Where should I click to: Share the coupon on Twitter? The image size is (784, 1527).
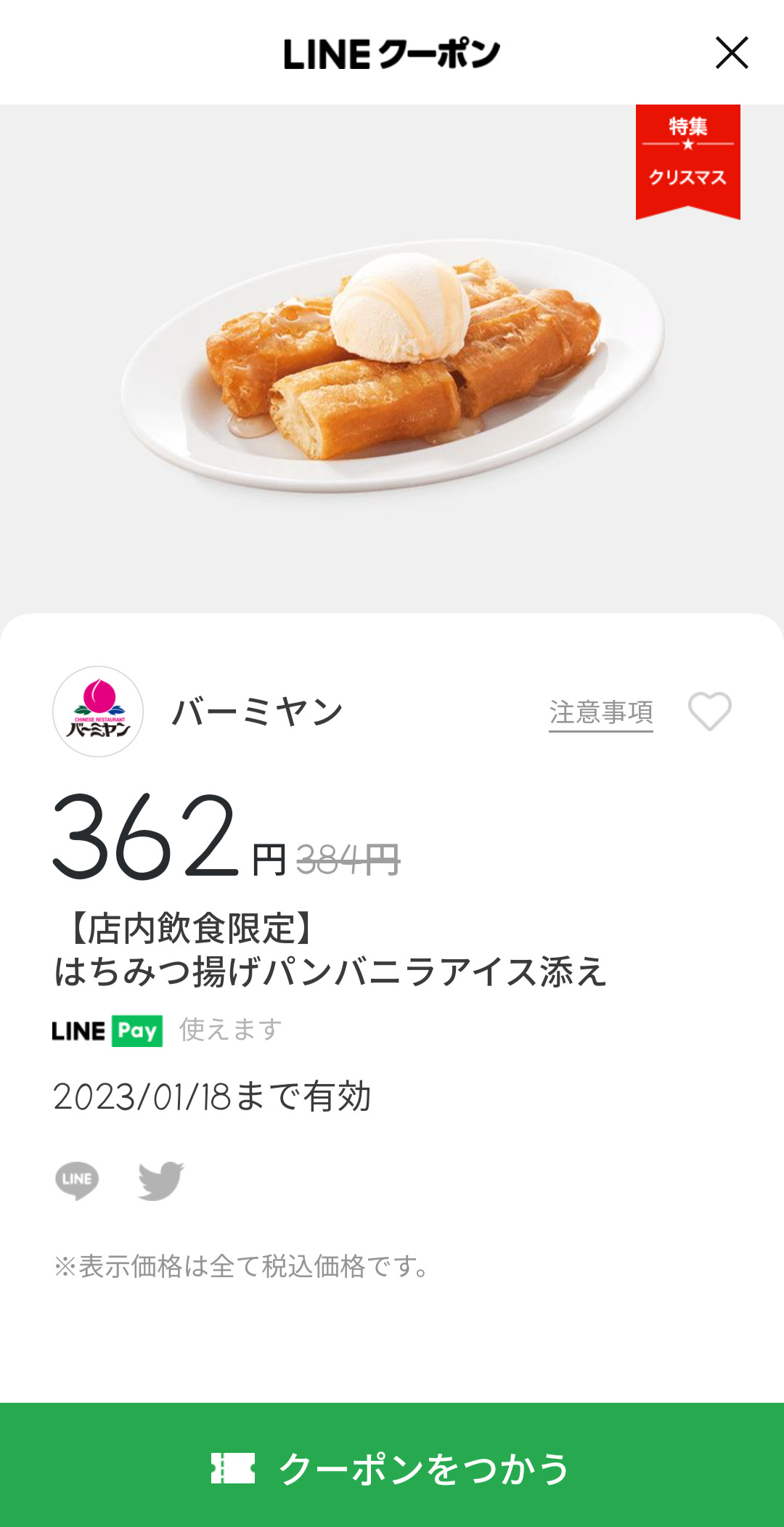160,1180
